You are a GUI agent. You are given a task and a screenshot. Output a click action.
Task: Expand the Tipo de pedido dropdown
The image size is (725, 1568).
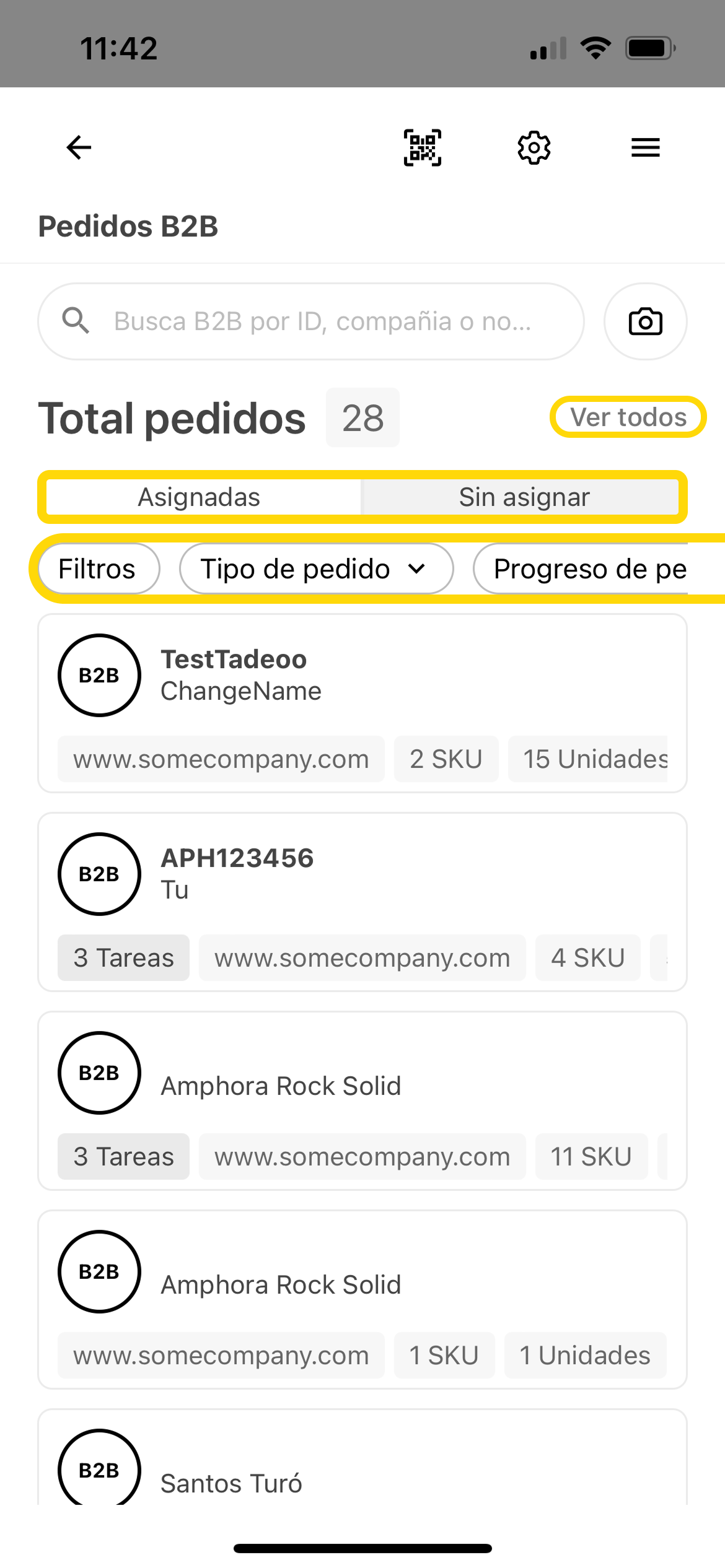point(316,568)
